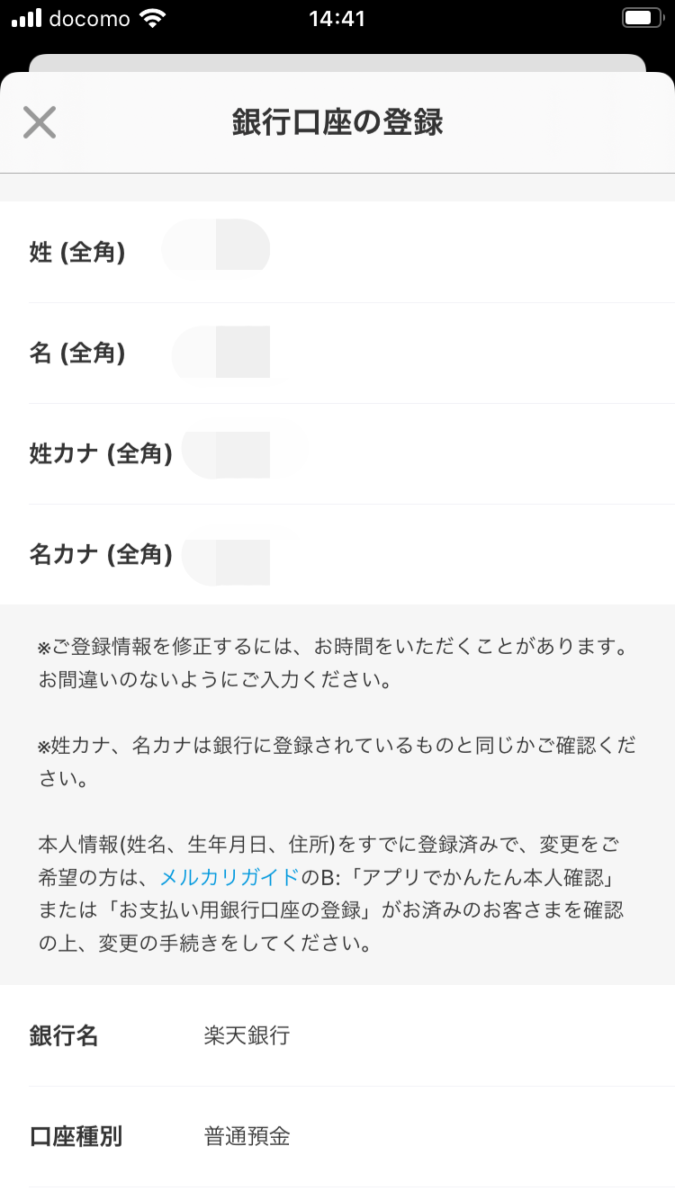This screenshot has height=1200, width=675.
Task: Tap the 名カナ (全角) input field
Action: click(420, 554)
